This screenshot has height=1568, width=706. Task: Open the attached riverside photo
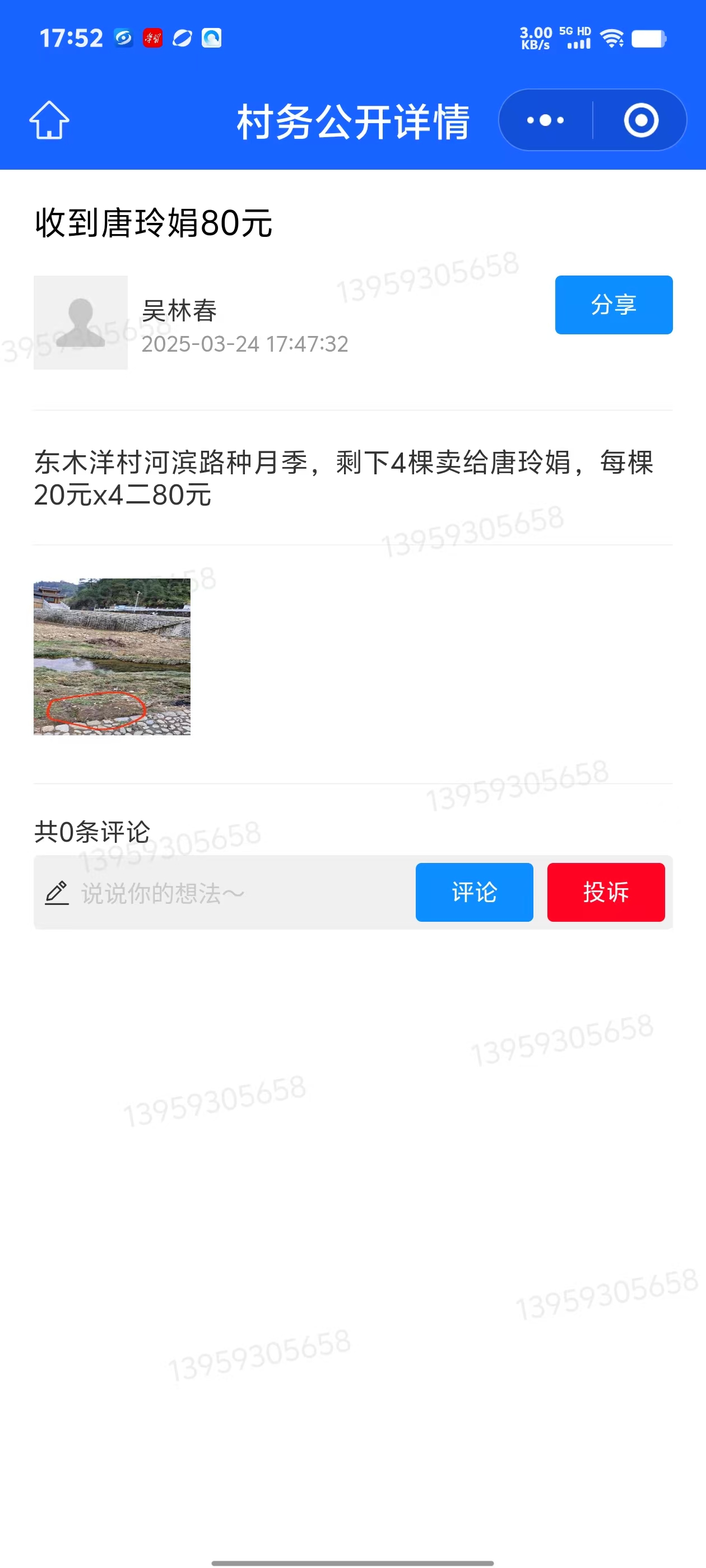click(112, 656)
